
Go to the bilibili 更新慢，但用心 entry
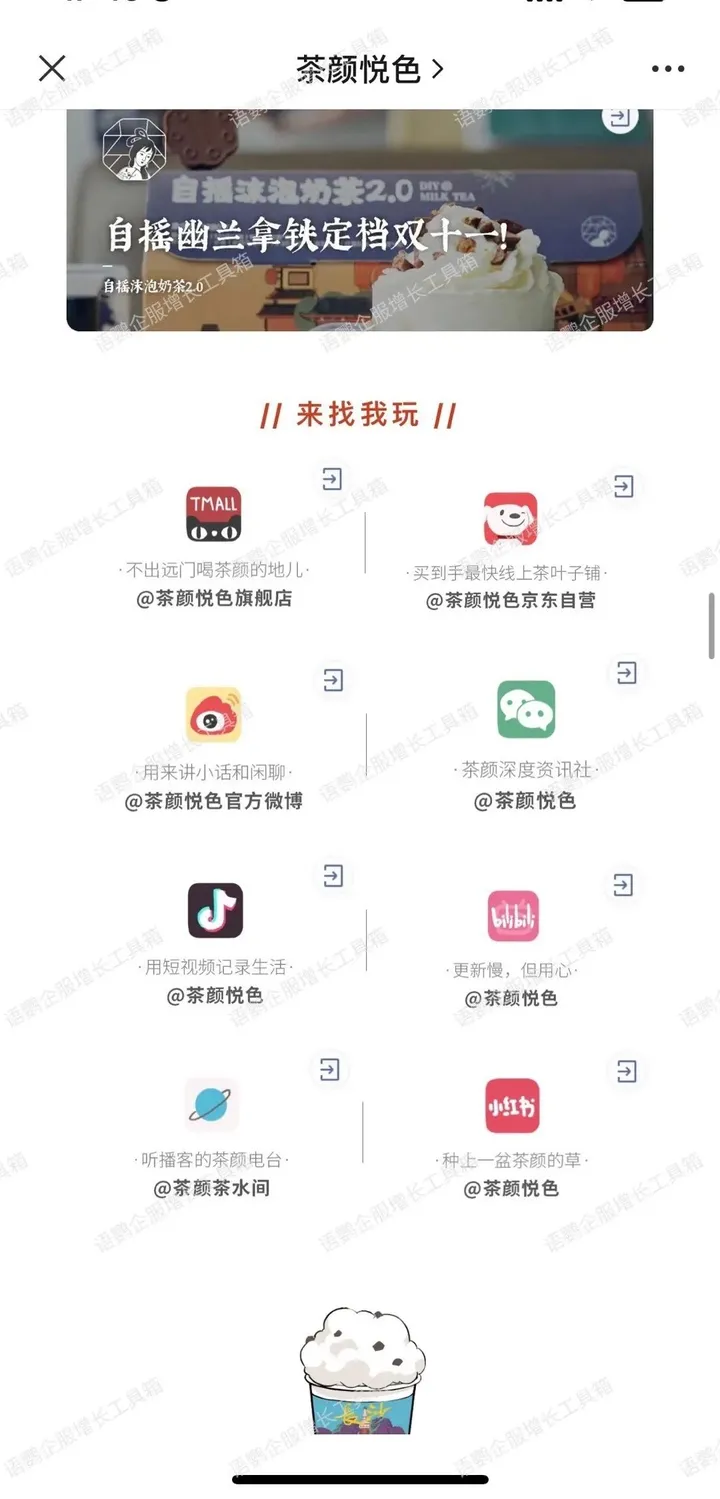tap(513, 916)
